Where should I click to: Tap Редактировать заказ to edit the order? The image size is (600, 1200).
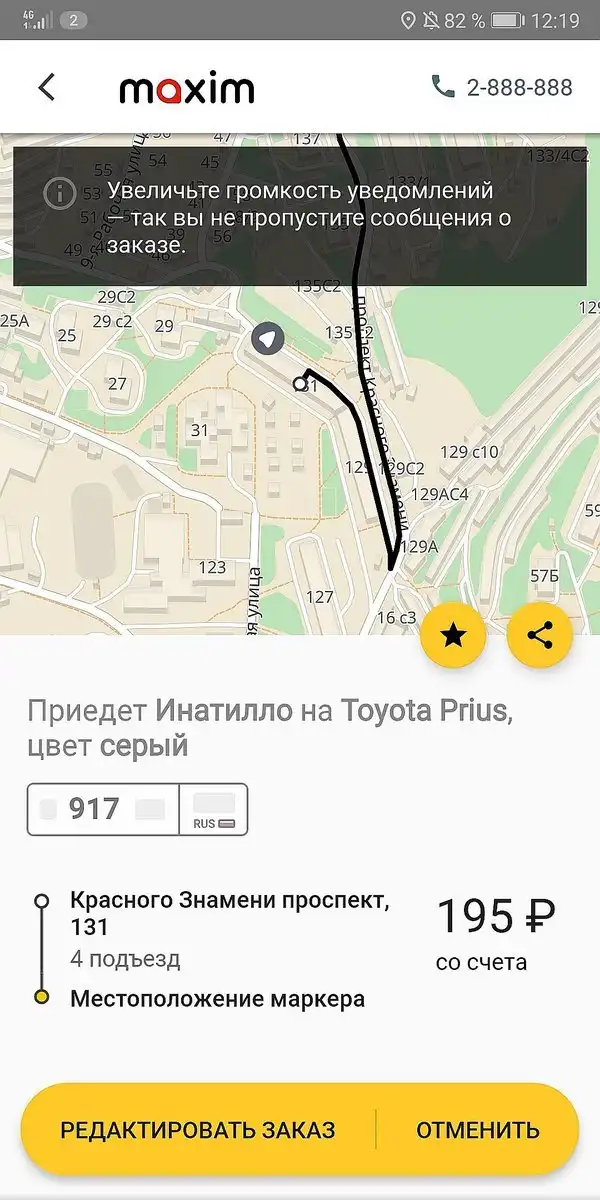[x=198, y=1130]
